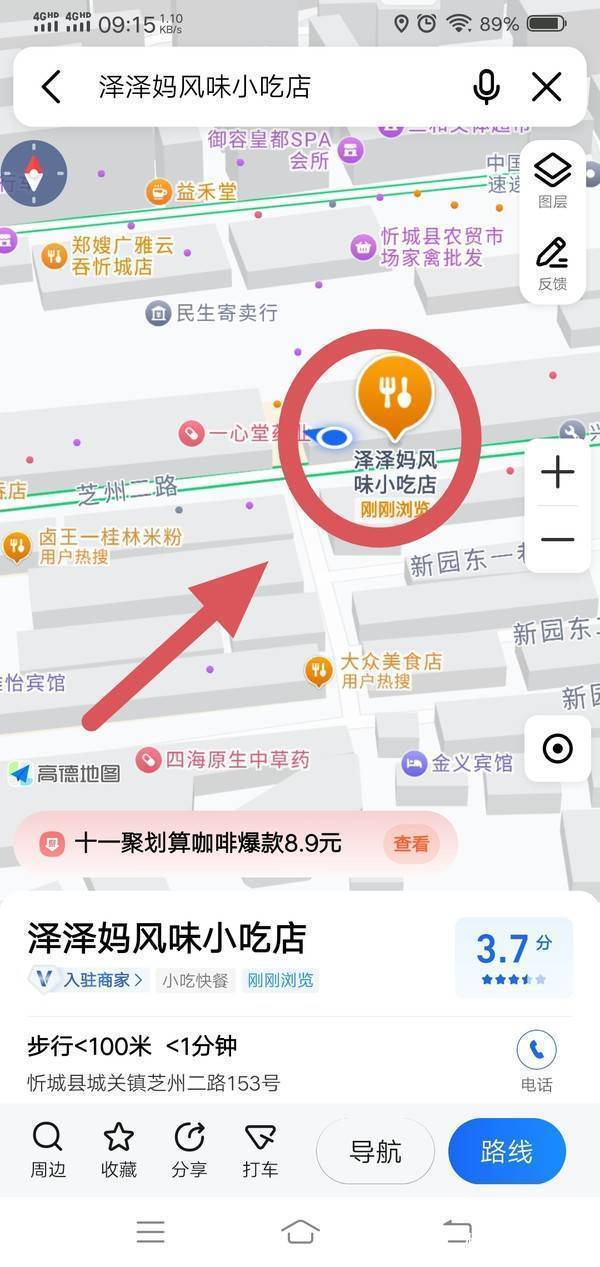Zoom out of the map
600x1267 pixels.
pyautogui.click(x=557, y=540)
